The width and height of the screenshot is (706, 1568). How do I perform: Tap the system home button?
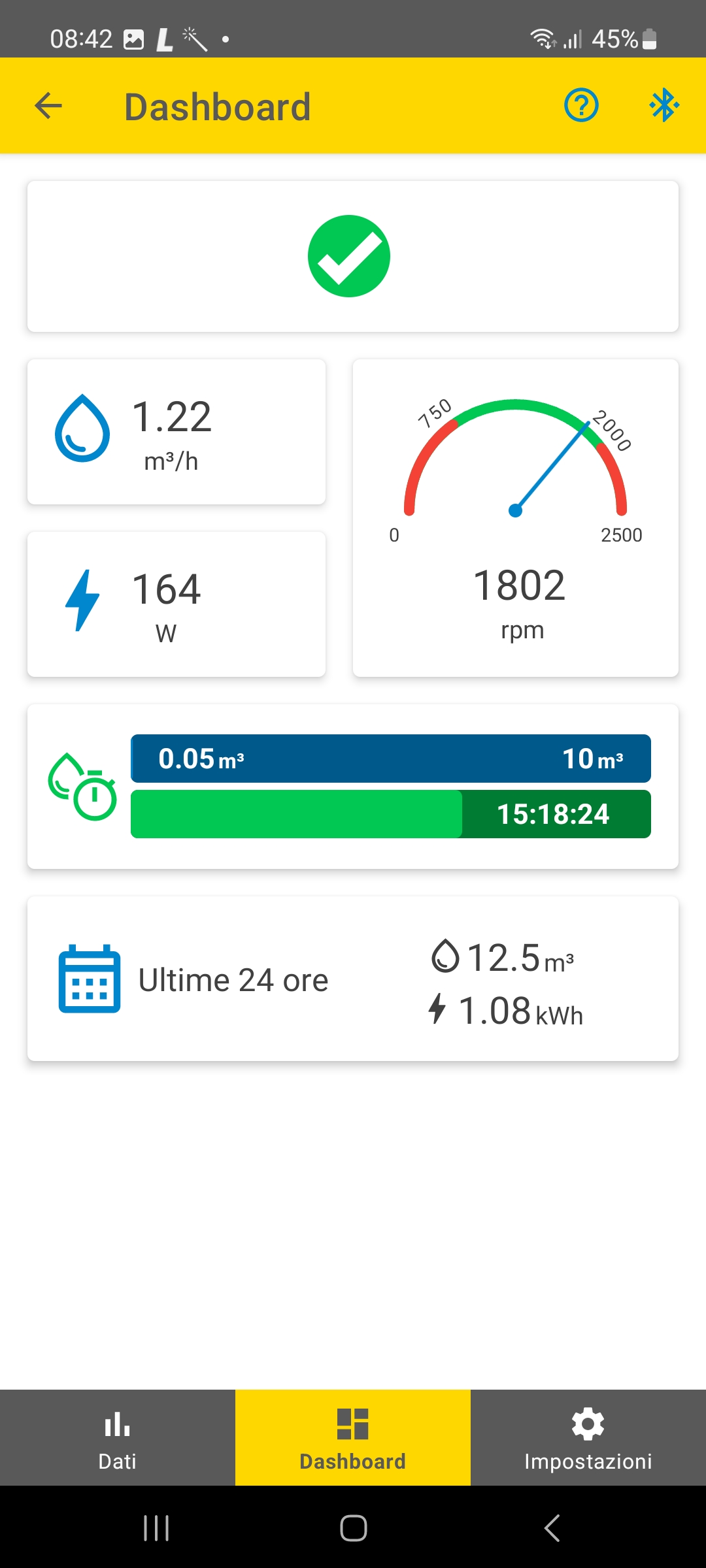pos(353,1527)
